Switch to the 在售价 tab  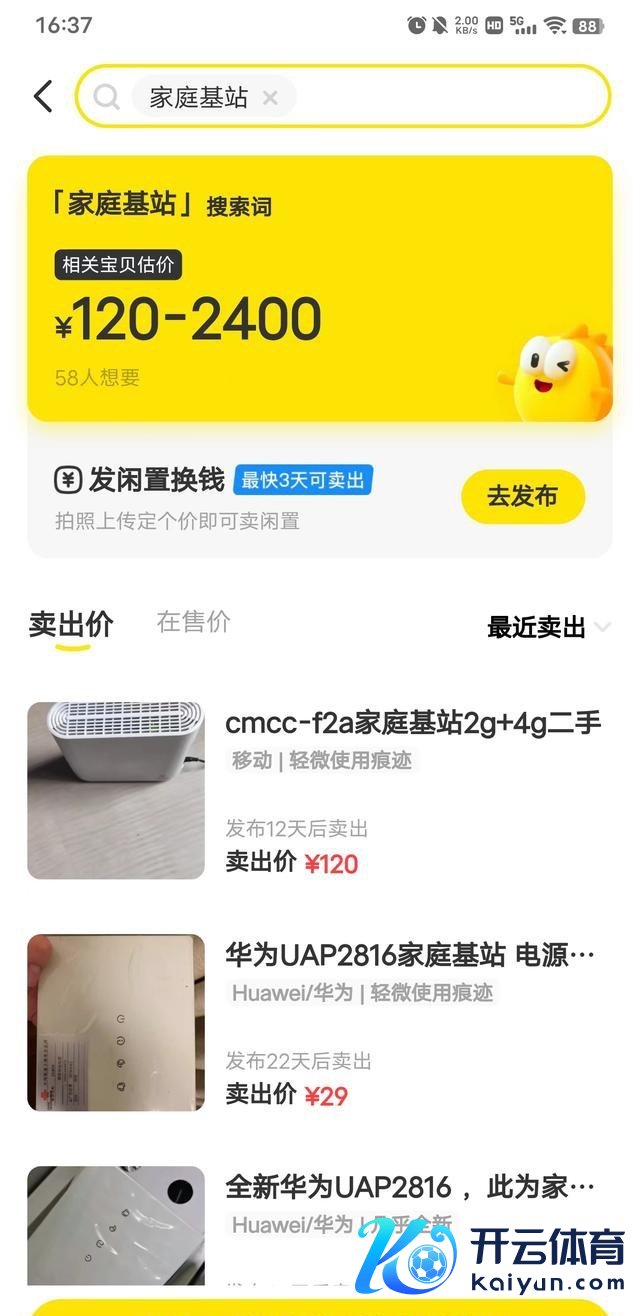click(194, 622)
